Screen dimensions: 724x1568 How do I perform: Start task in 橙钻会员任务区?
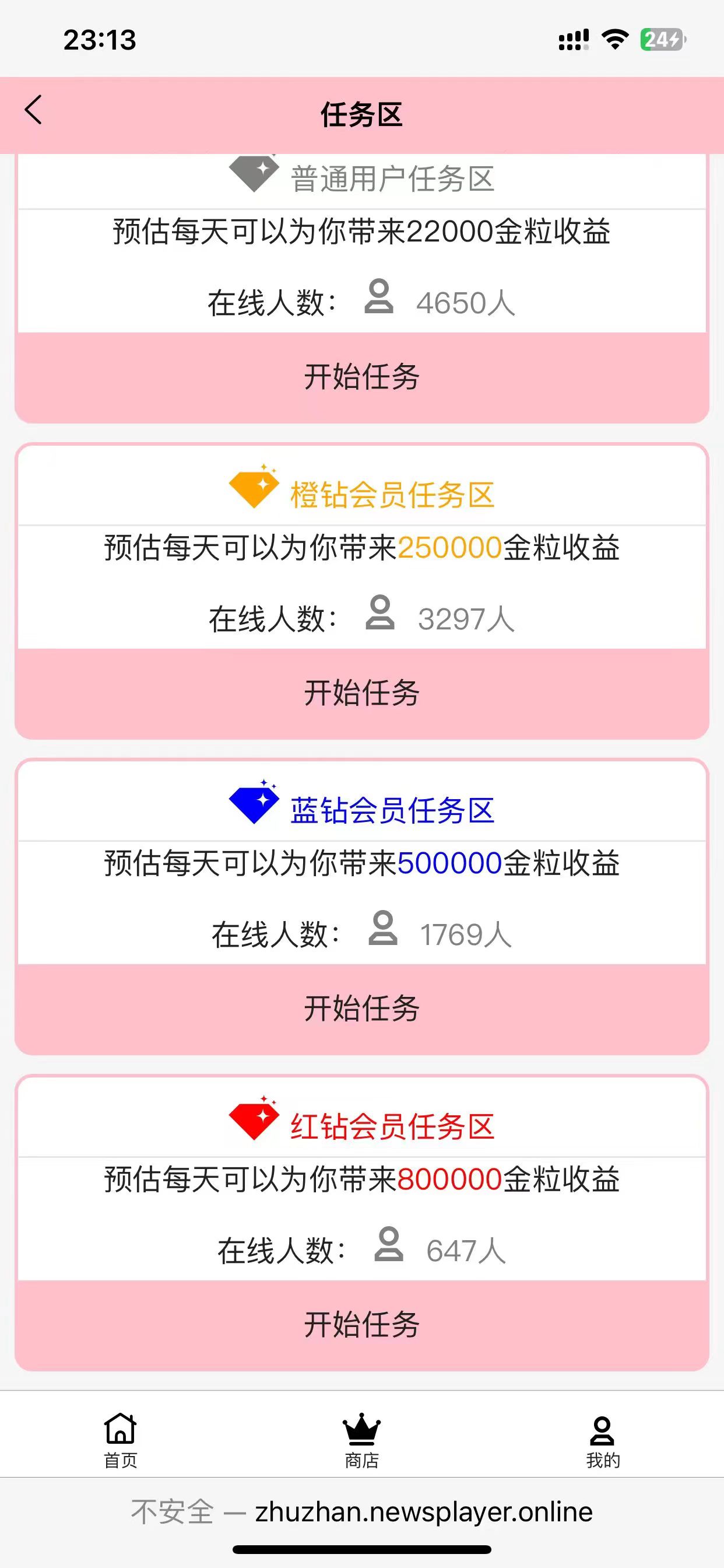pos(362,692)
